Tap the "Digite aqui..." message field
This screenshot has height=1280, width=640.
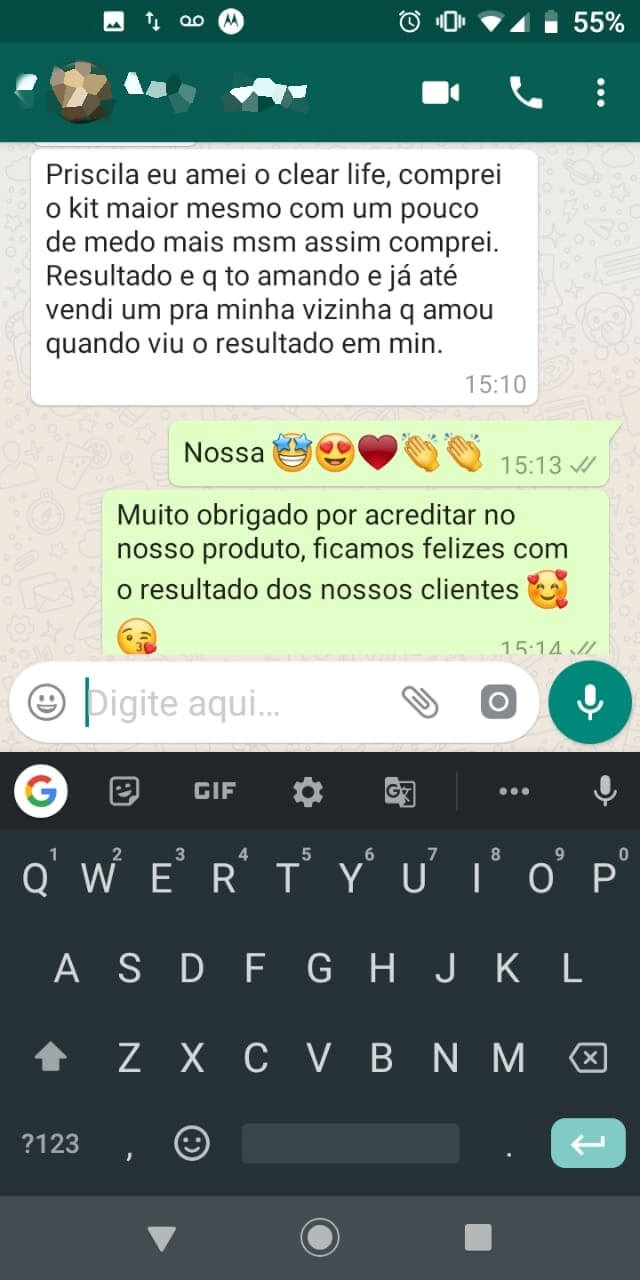(230, 704)
